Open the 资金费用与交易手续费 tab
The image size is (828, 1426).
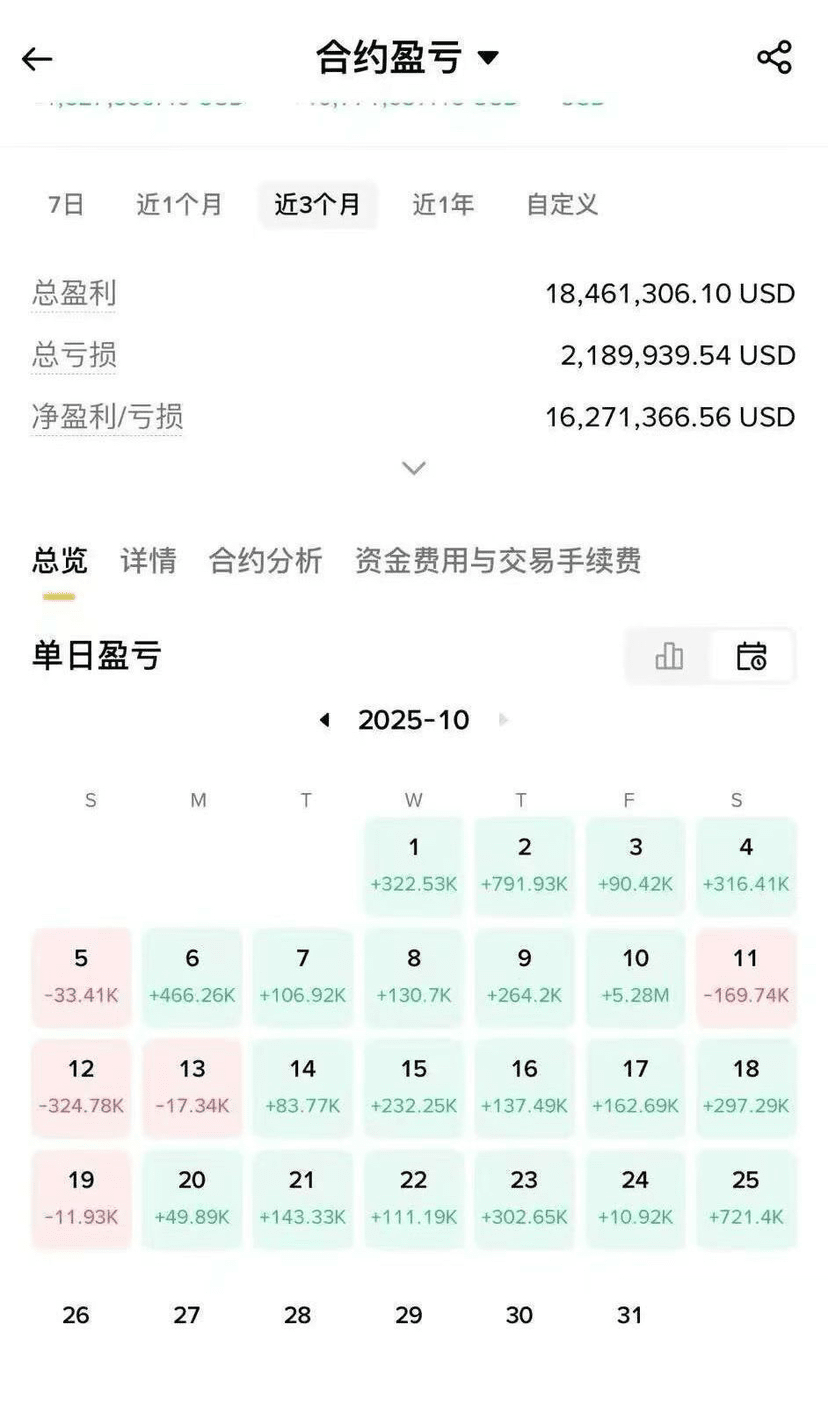click(497, 561)
